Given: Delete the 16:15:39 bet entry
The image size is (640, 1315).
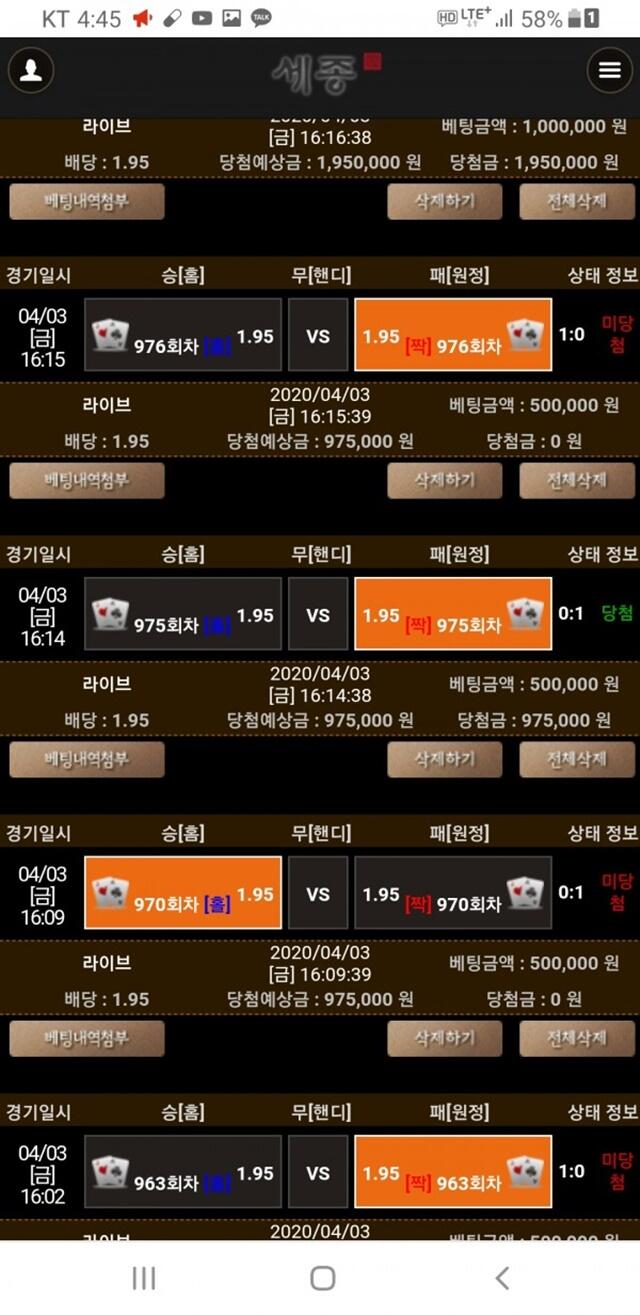Looking at the screenshot, I should click(445, 480).
